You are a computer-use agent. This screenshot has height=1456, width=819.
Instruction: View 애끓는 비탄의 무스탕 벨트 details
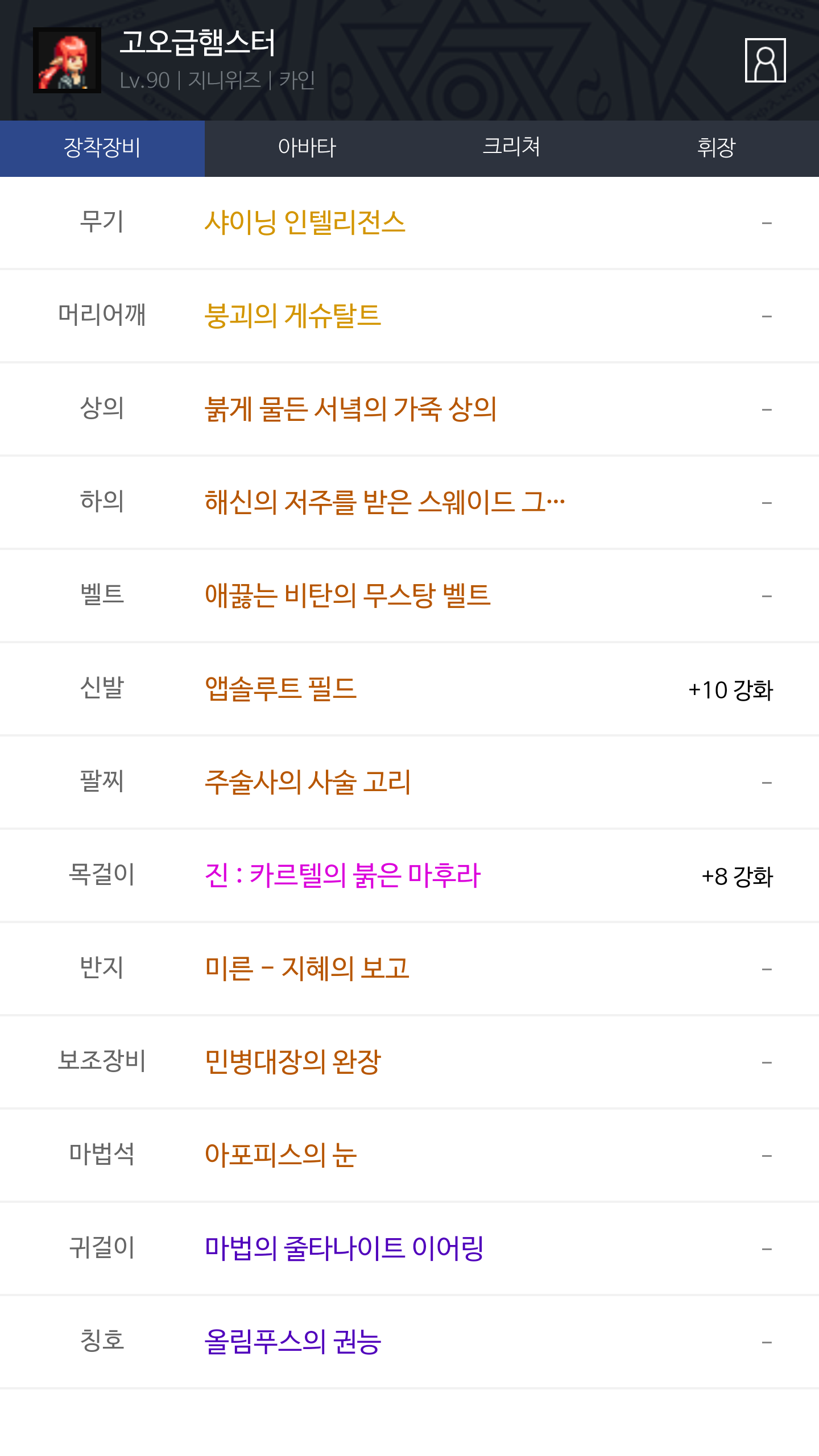pyautogui.click(x=348, y=595)
